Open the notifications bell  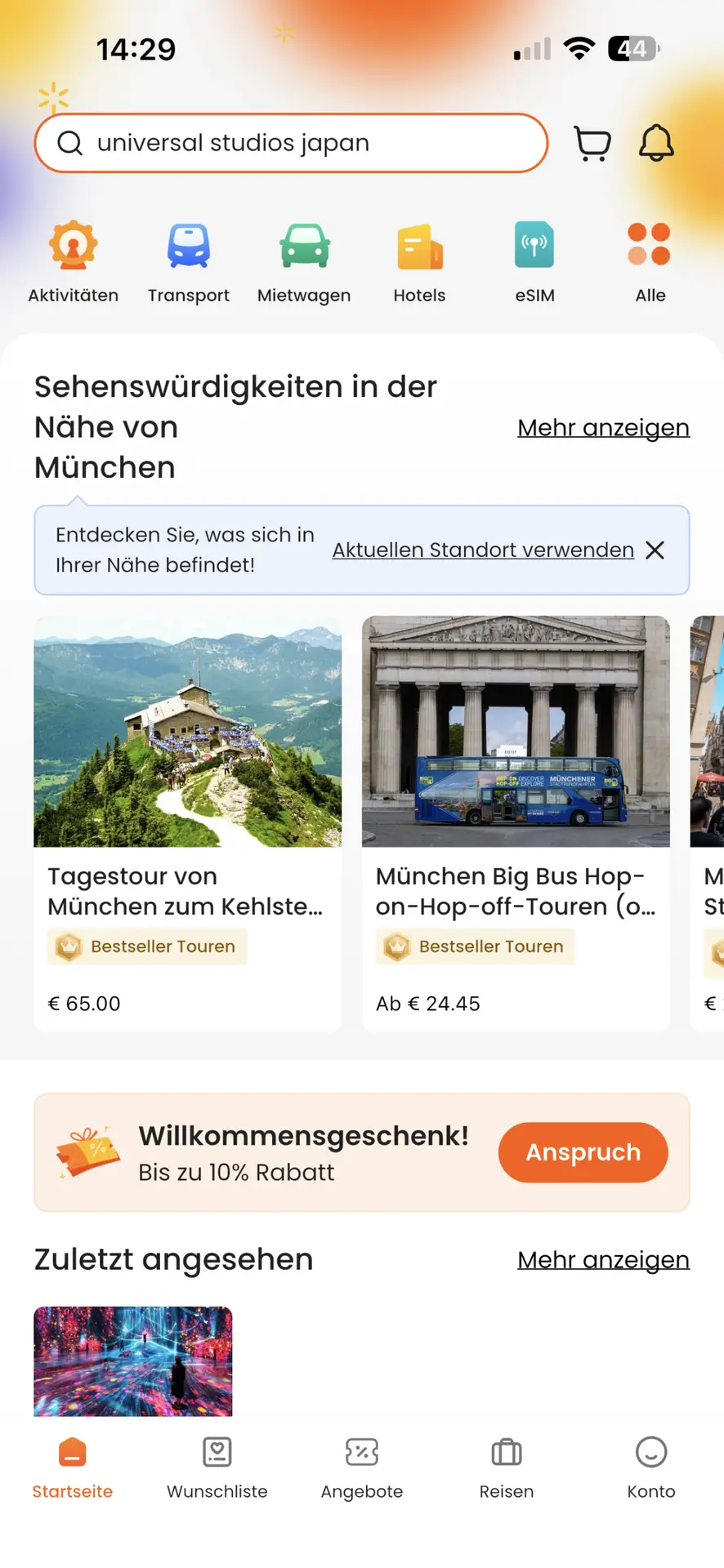click(x=656, y=144)
